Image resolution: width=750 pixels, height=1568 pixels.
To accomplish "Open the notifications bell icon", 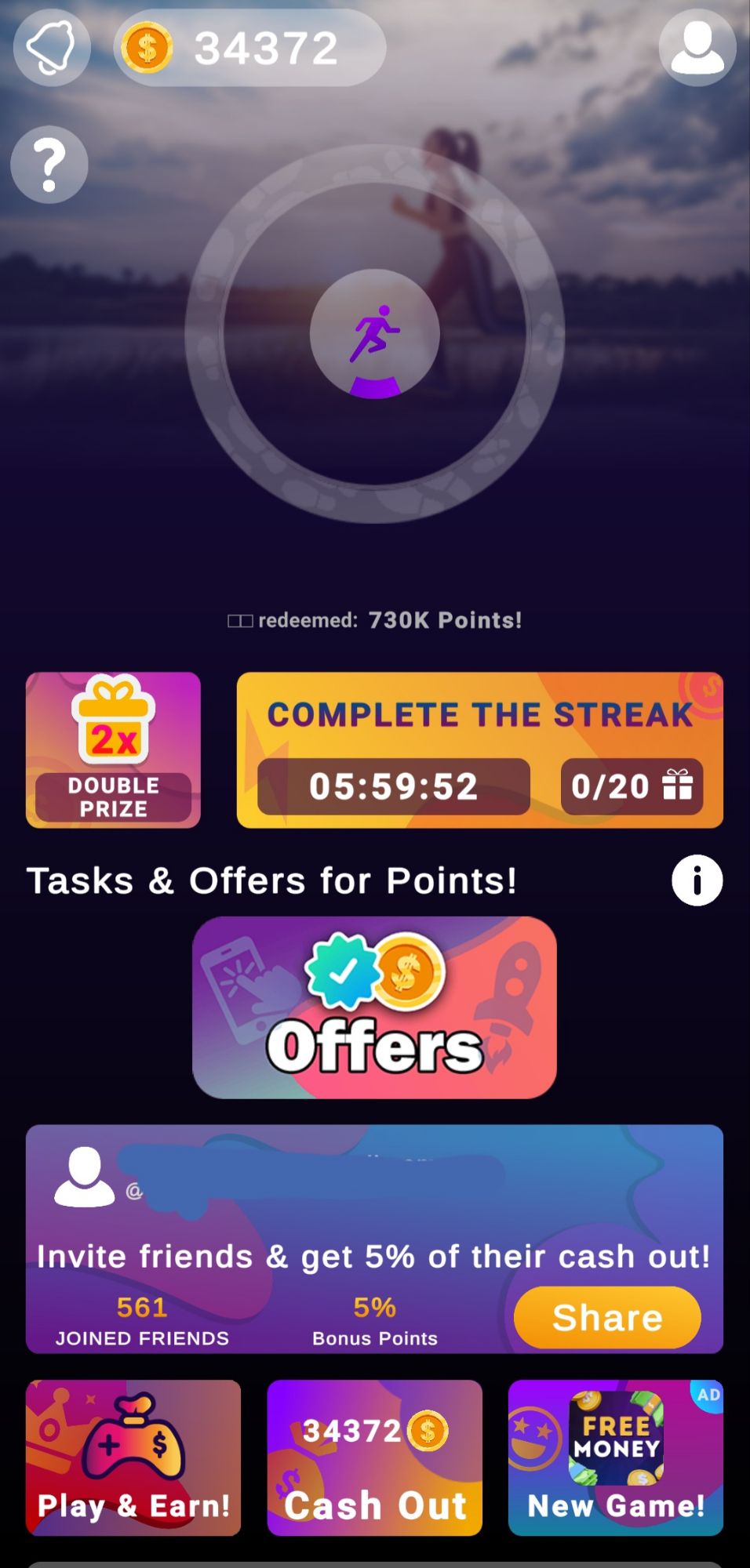I will (x=50, y=47).
